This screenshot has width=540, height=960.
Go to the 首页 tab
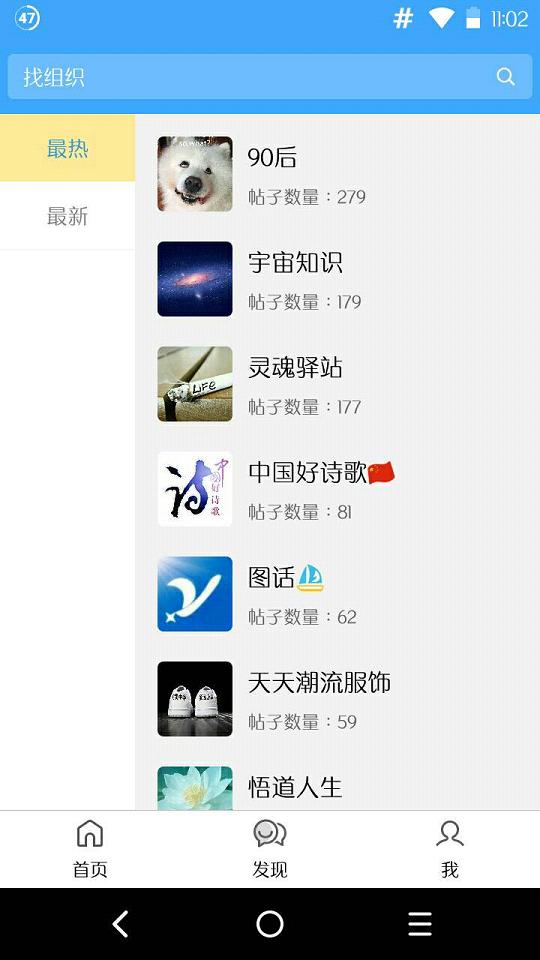90,849
